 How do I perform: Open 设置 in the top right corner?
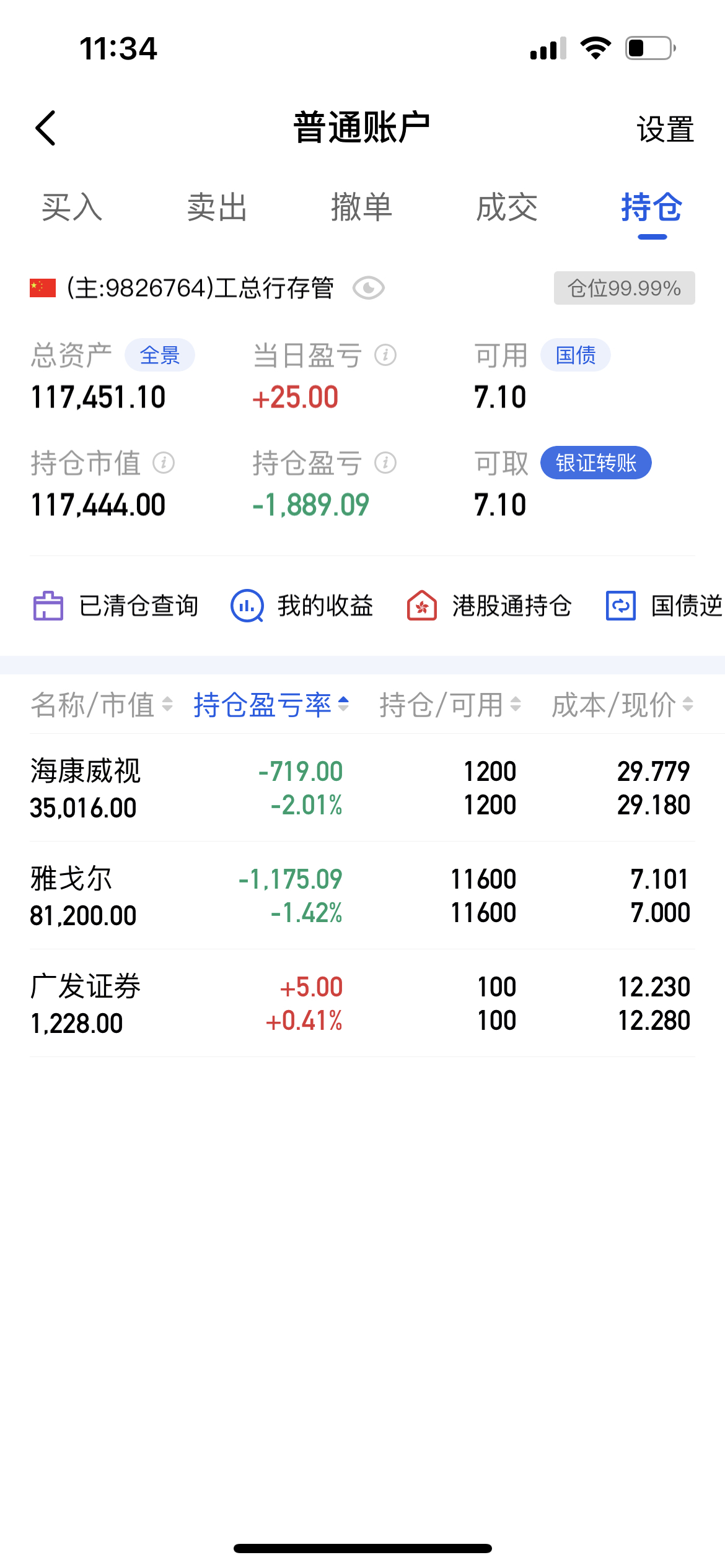point(665,129)
